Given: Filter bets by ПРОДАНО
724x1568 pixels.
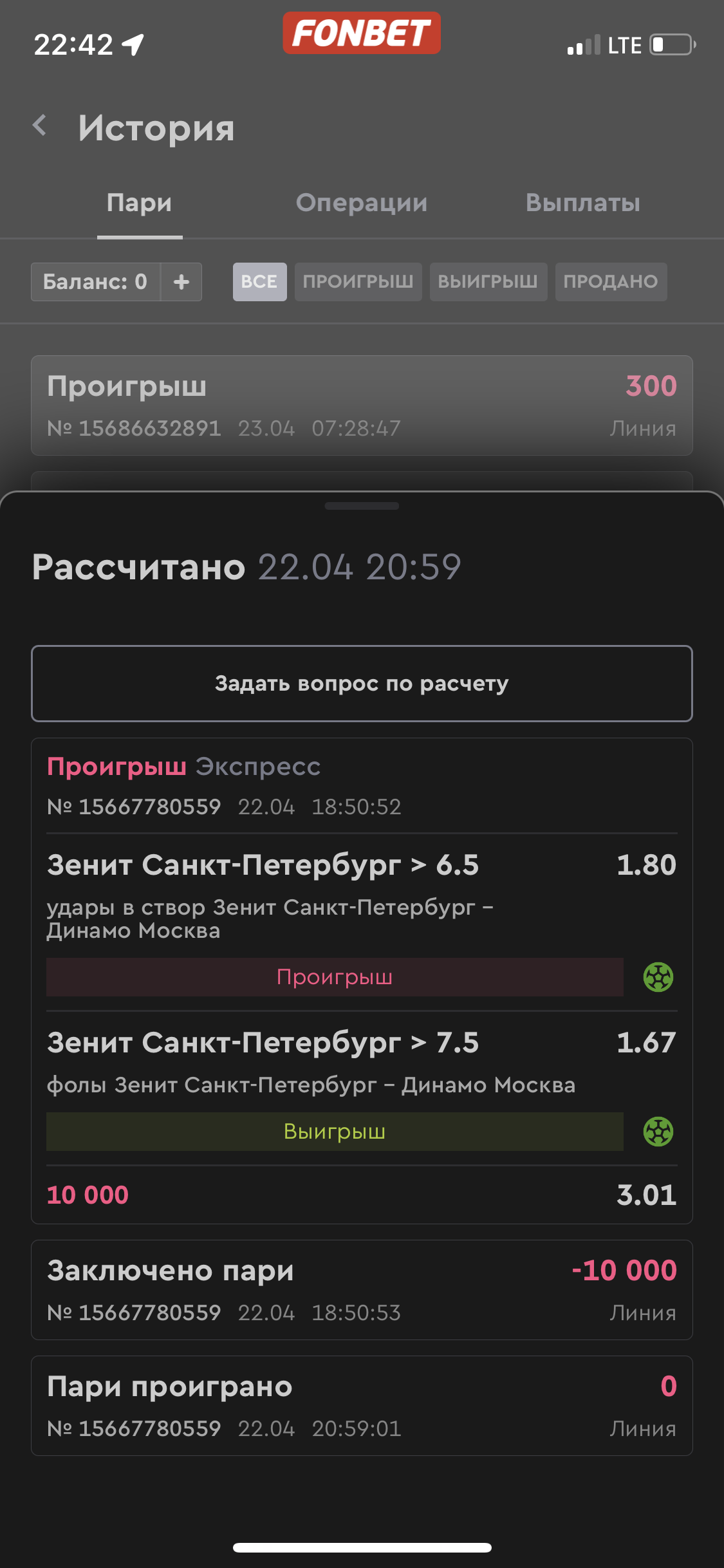Looking at the screenshot, I should click(610, 282).
